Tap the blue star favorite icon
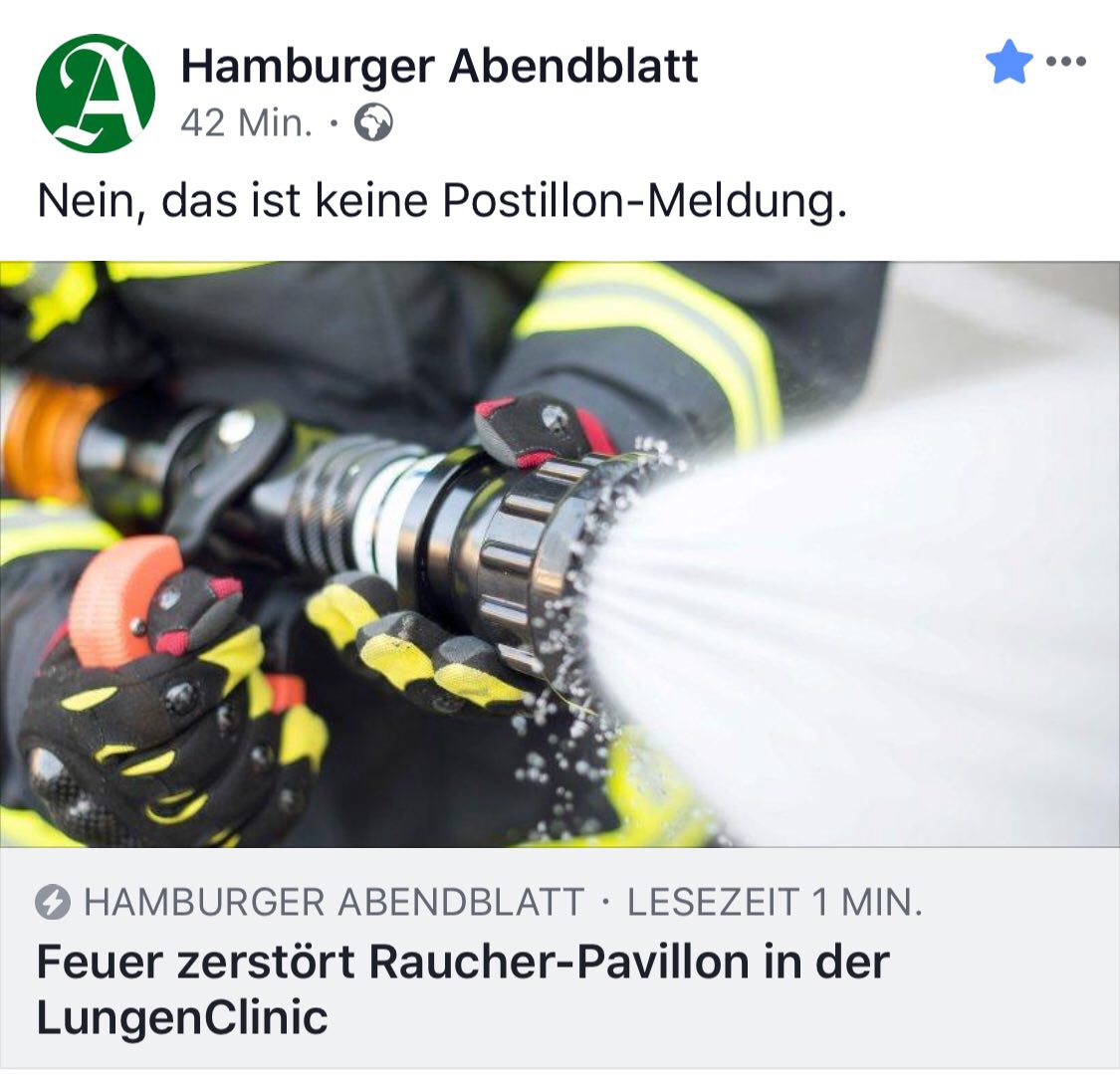The image size is (1120, 1076). [1008, 63]
